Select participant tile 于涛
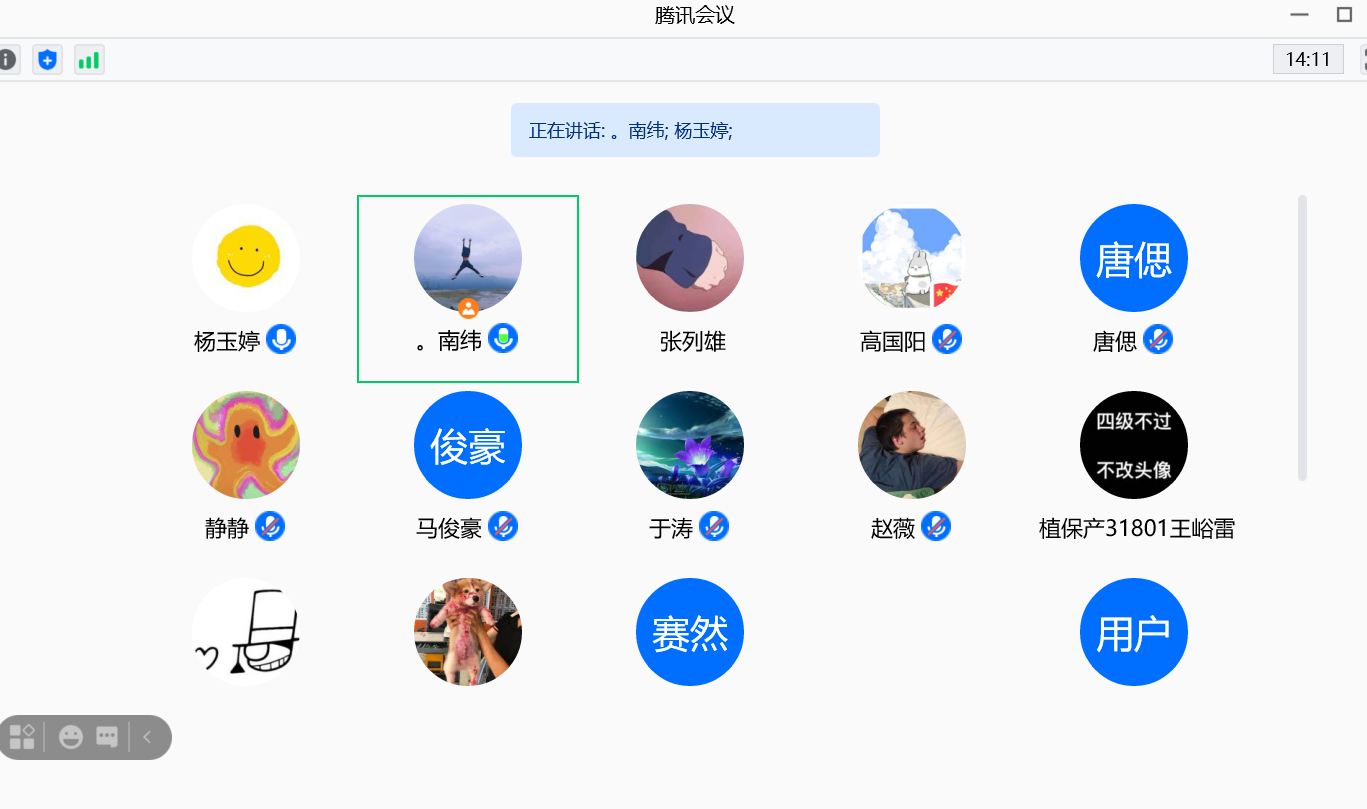This screenshot has width=1367, height=809. [x=690, y=445]
